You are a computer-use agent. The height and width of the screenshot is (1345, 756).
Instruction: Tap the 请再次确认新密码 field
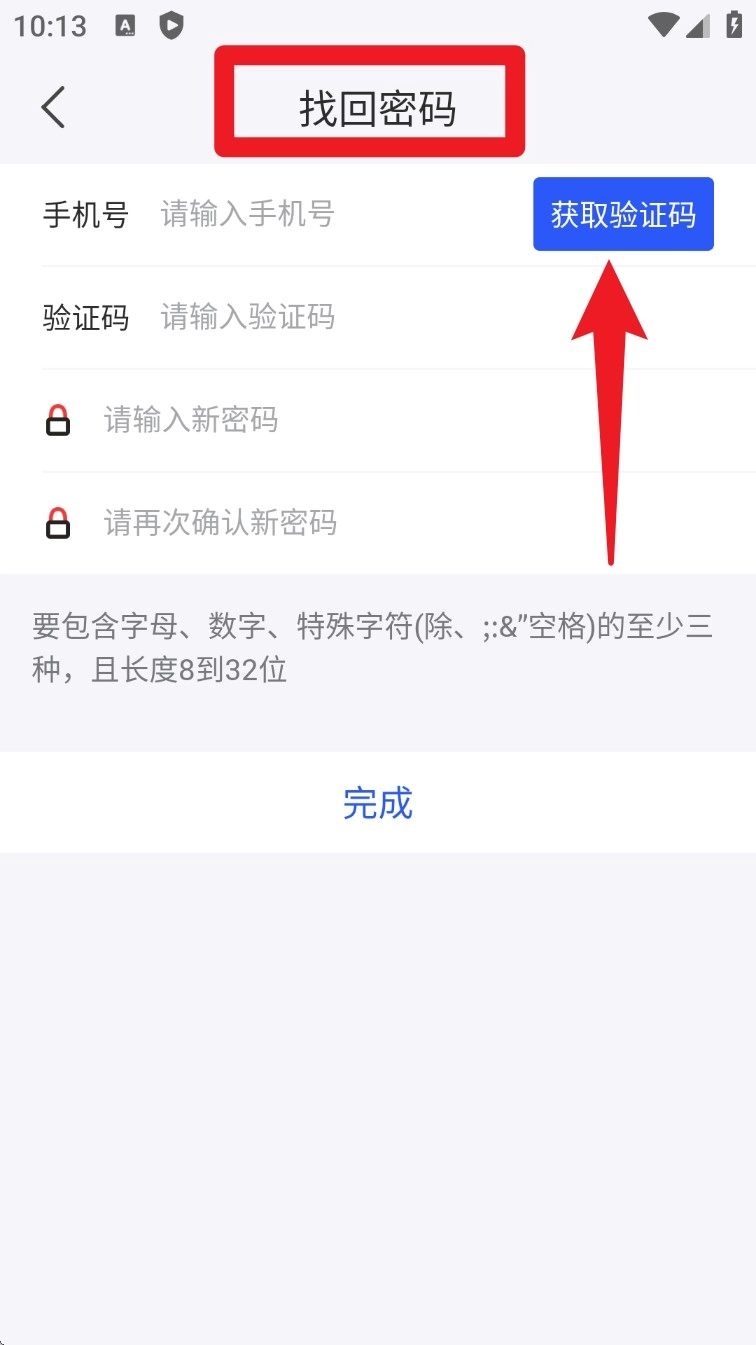coord(400,523)
